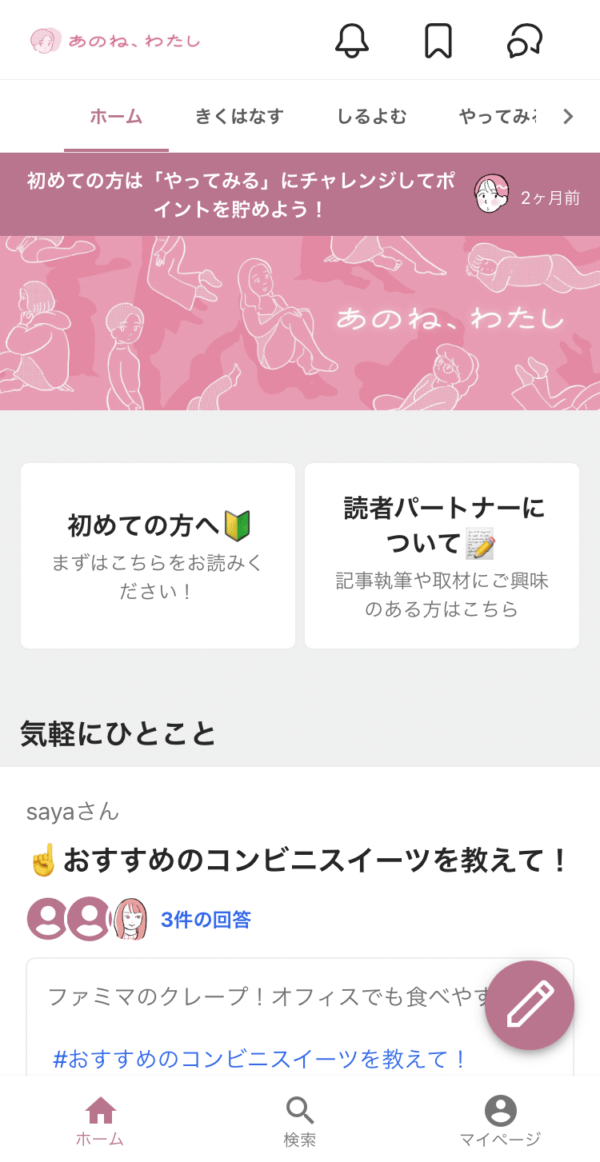The width and height of the screenshot is (600, 1162).
Task: Open the マイページ bottom tab
Action: (x=500, y=1120)
